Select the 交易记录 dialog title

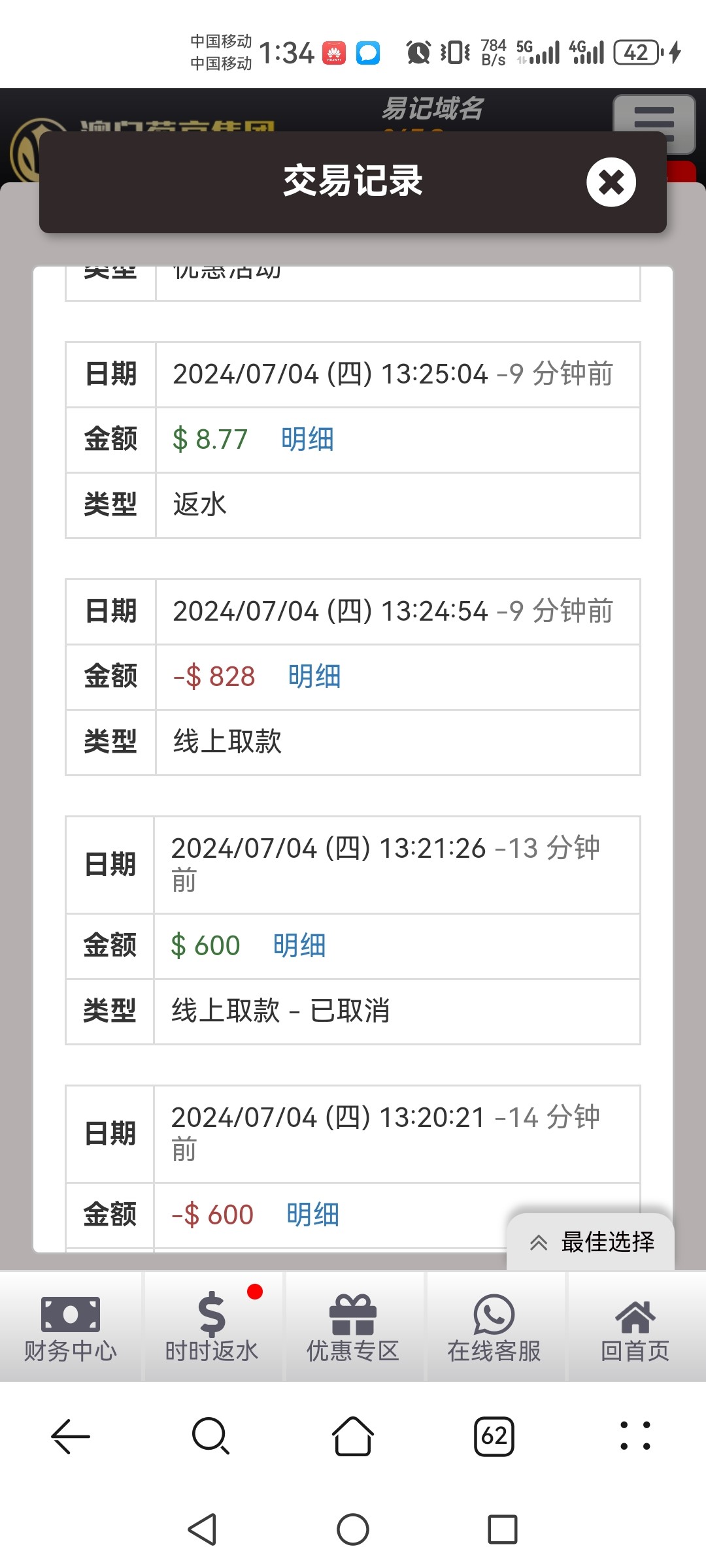point(353,181)
